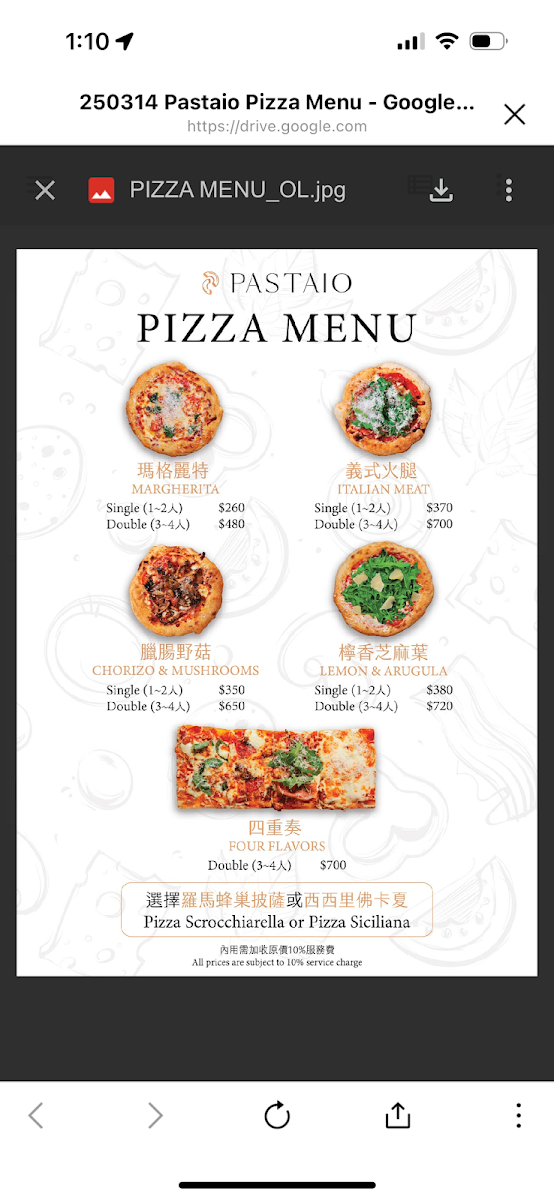Open the browser's bottom options menu

tap(518, 1115)
